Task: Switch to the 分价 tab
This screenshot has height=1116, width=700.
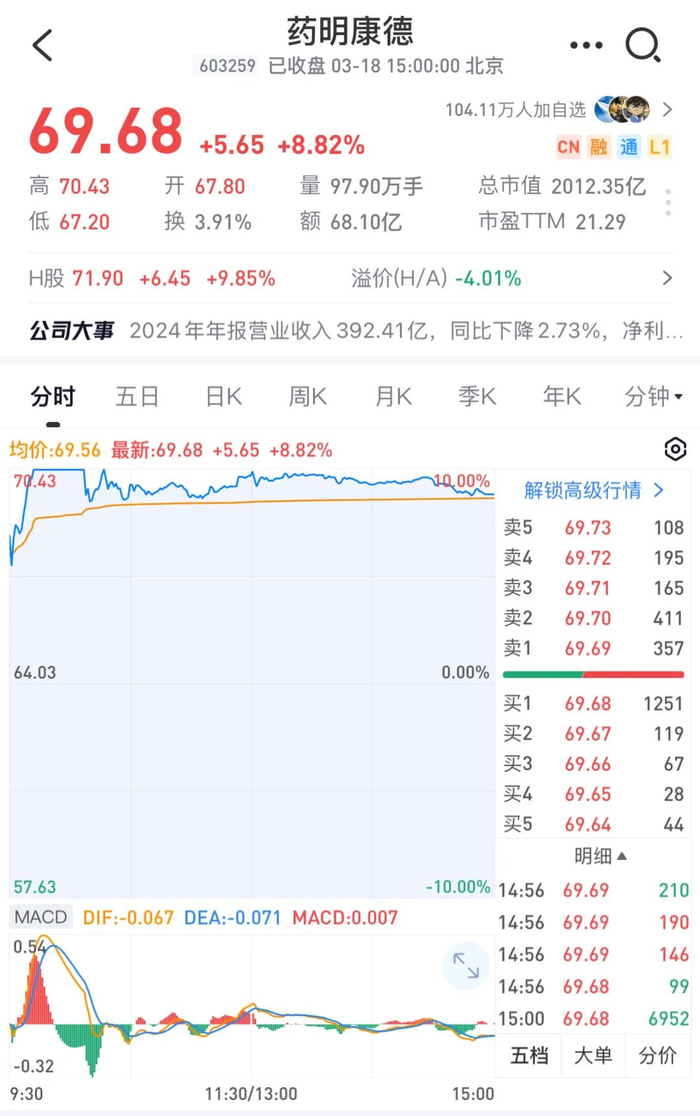Action: pyautogui.click(x=657, y=1055)
